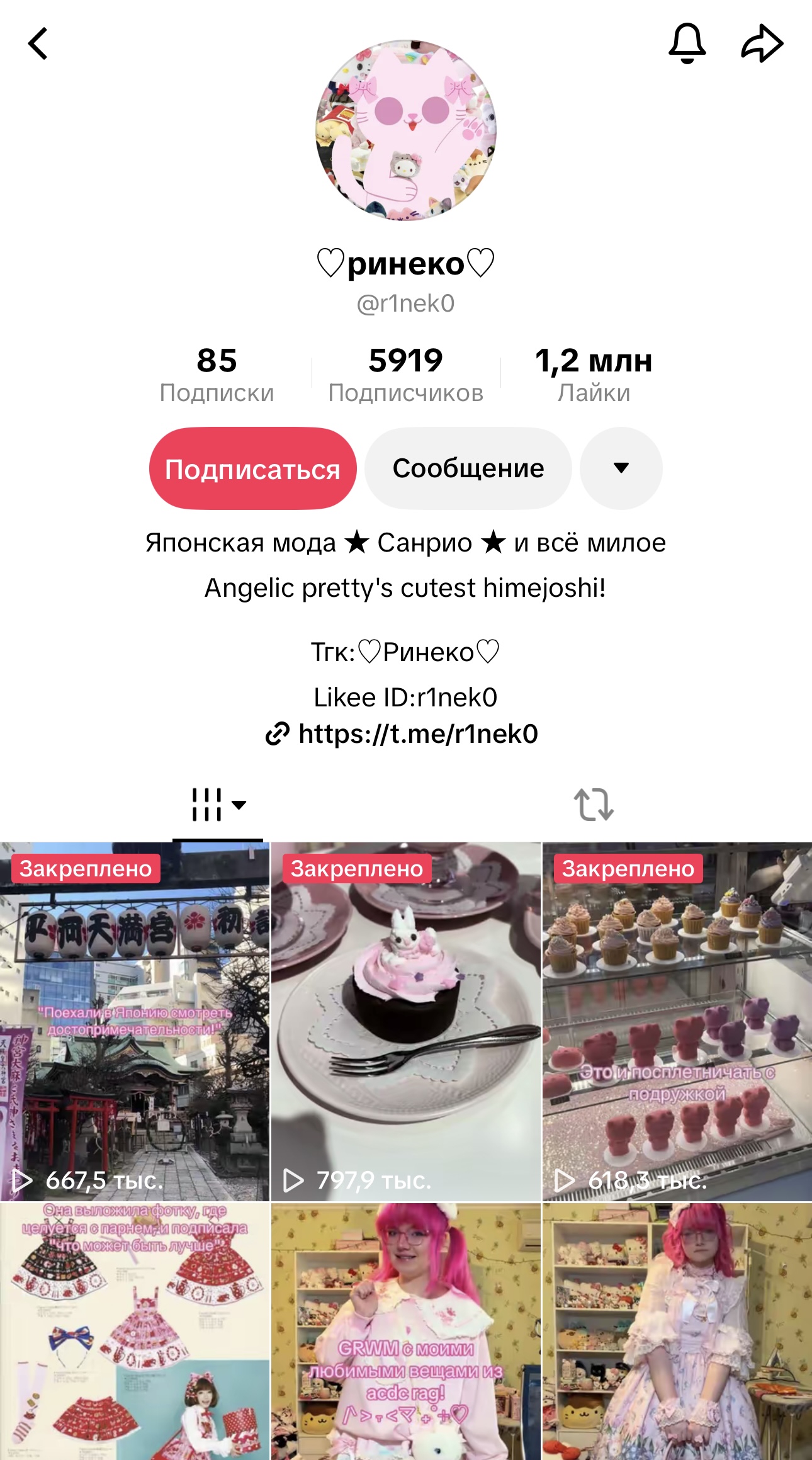Open the pink-haired lolita outfit video
The width and height of the screenshot is (812, 1460).
click(x=677, y=1331)
